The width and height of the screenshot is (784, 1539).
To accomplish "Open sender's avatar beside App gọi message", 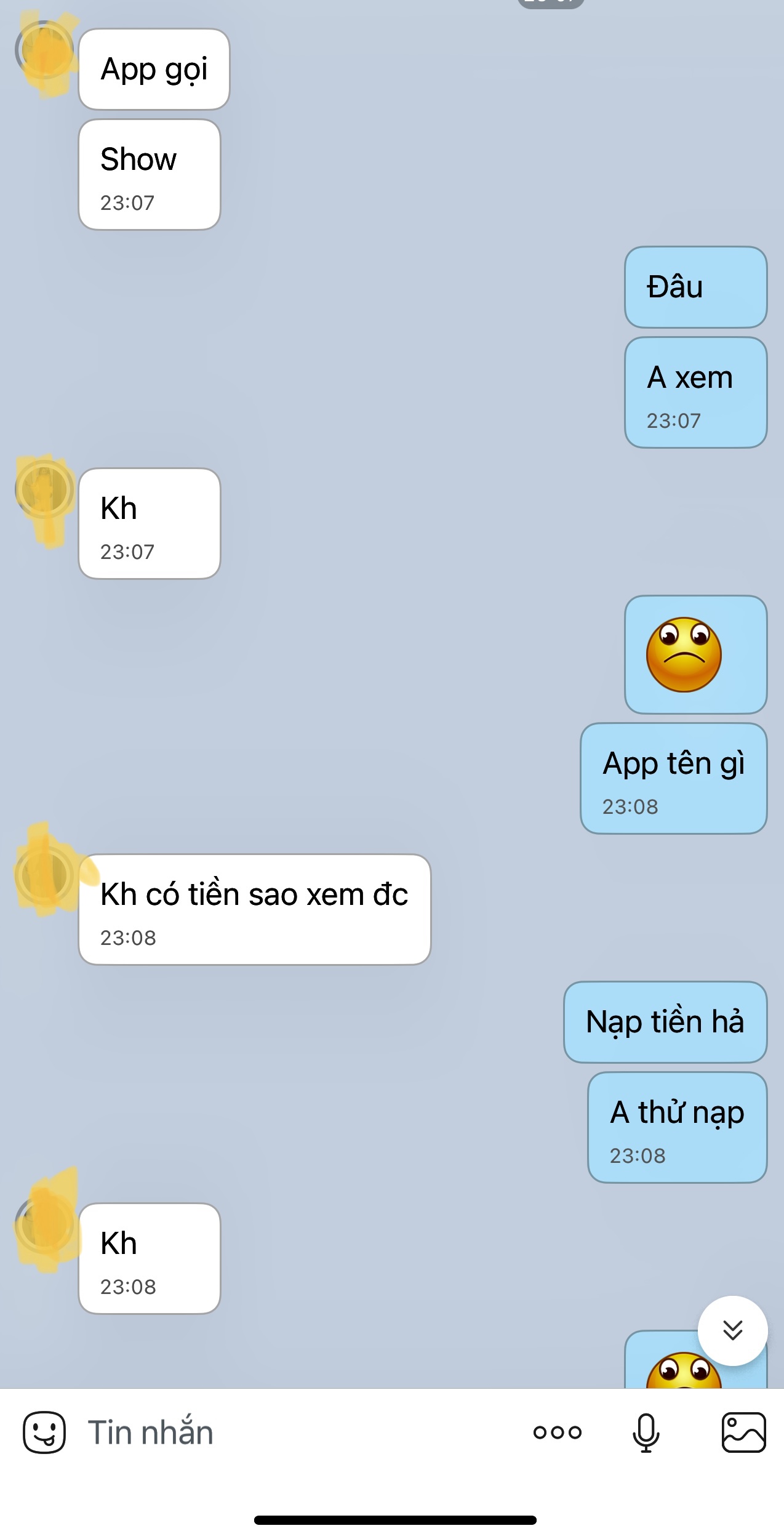I will [44, 50].
